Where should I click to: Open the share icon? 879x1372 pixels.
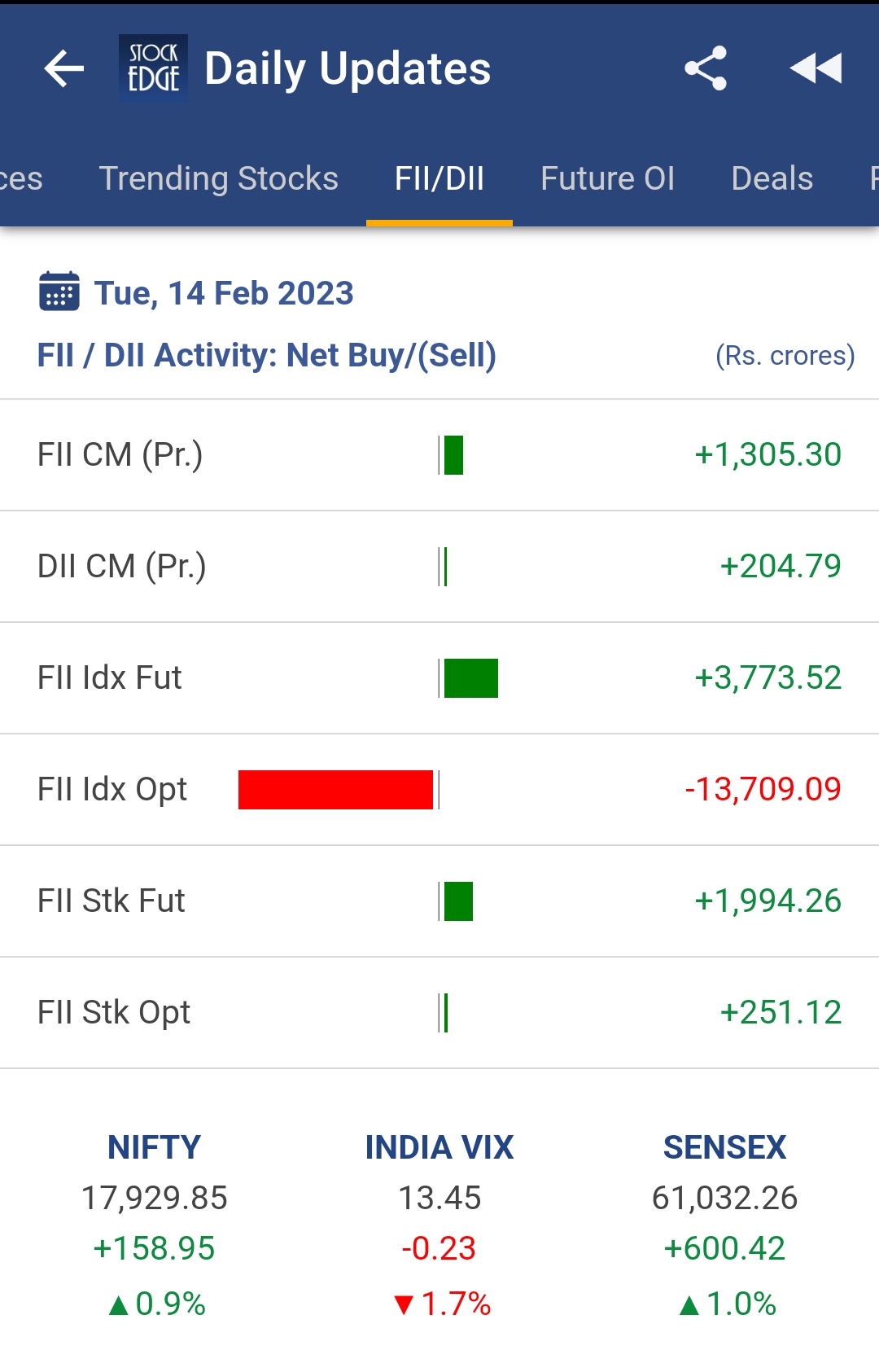click(706, 68)
